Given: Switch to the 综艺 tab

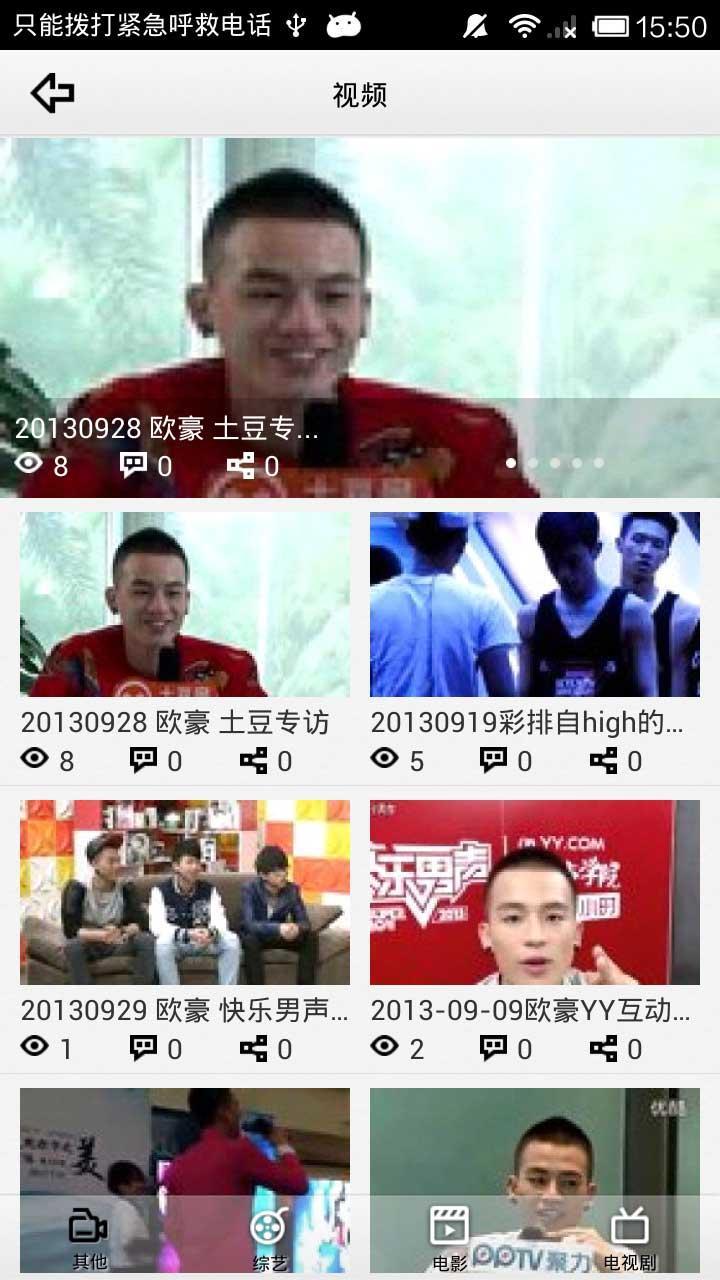Looking at the screenshot, I should [269, 1238].
